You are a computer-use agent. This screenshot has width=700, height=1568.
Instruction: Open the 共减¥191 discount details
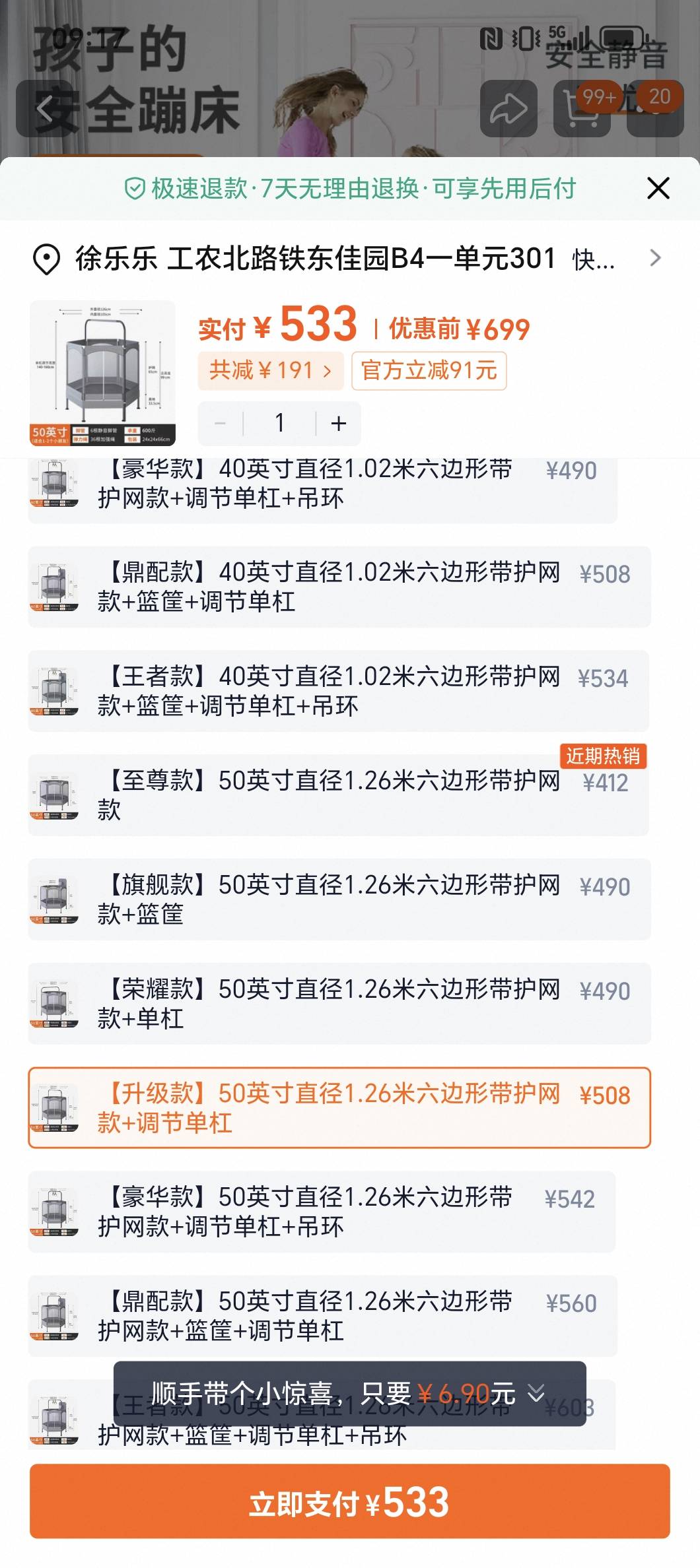(x=271, y=370)
